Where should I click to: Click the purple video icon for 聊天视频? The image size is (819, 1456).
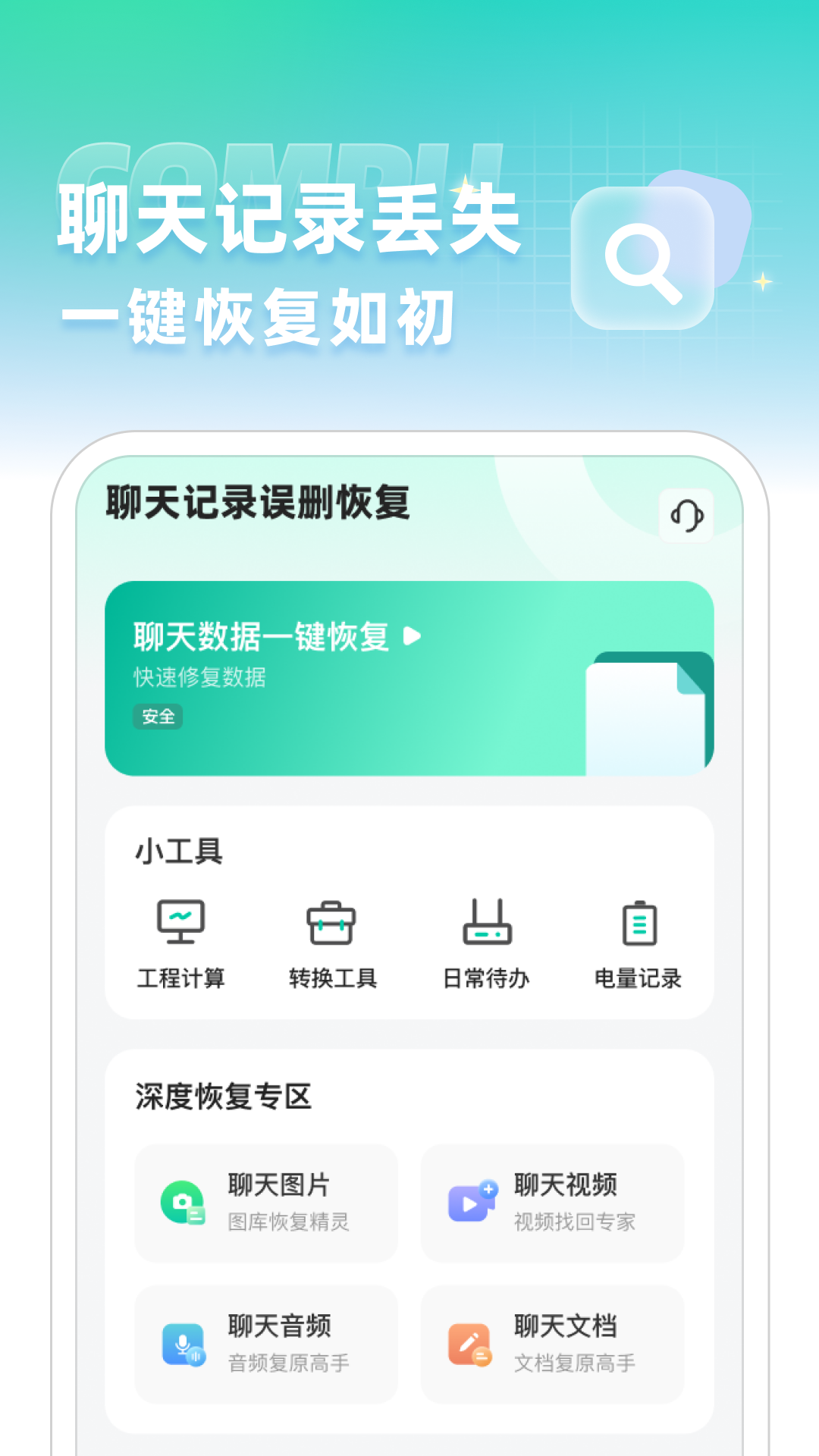(472, 1204)
